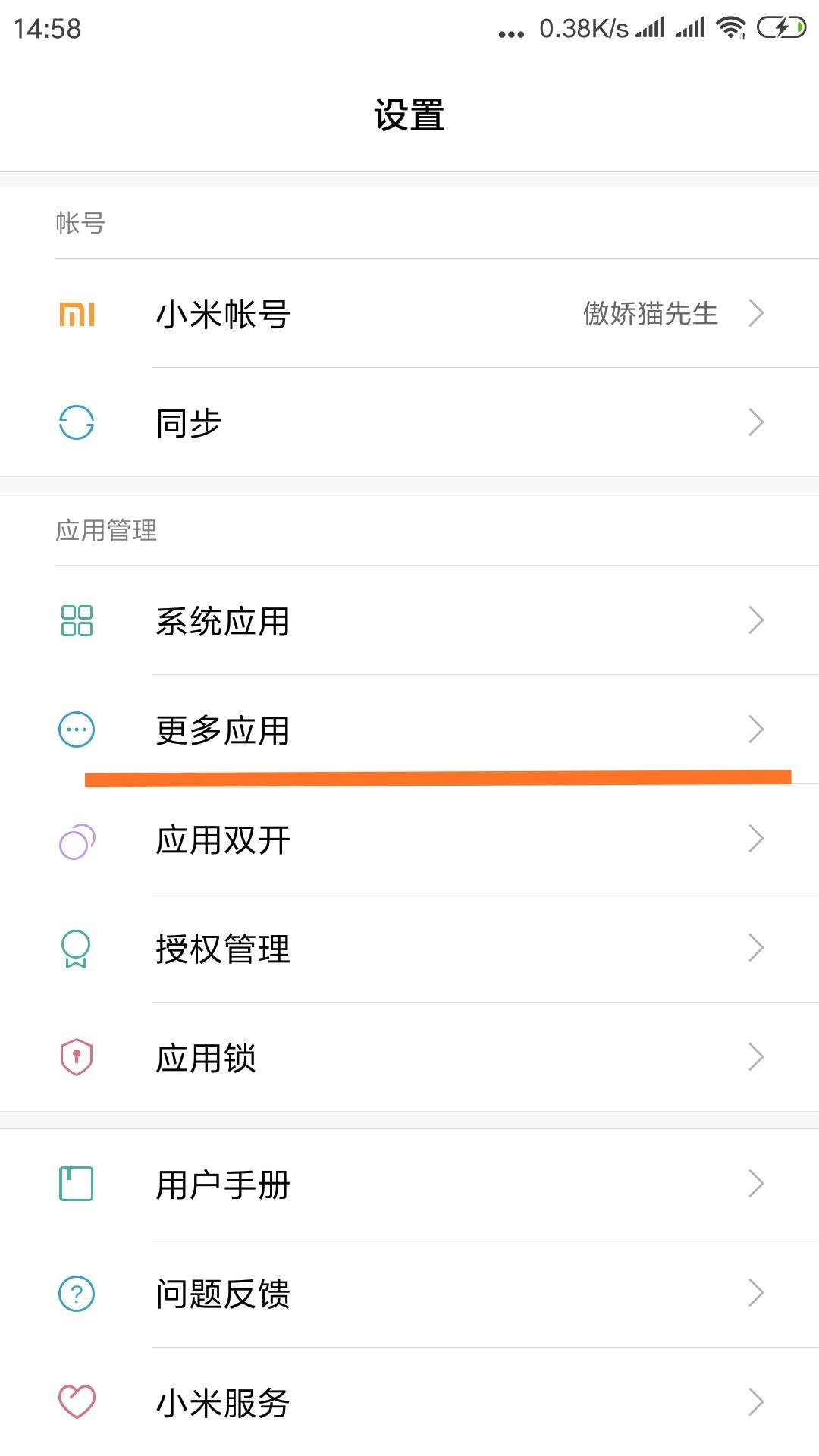Screen dimensions: 819x1456
Task: Go to 更多应用
Action: [x=409, y=730]
